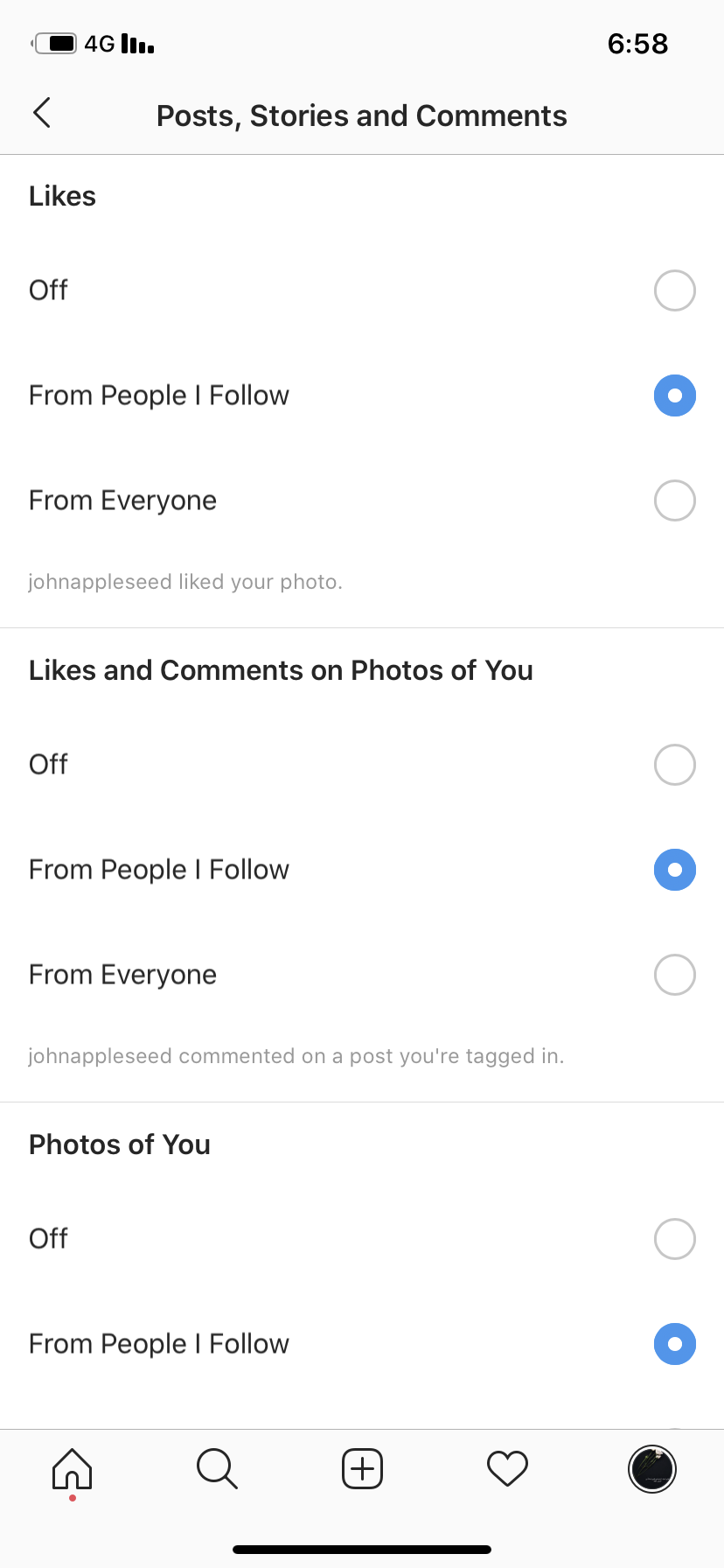Open the Activity heart tab
The height and width of the screenshot is (1568, 724).
507,1469
